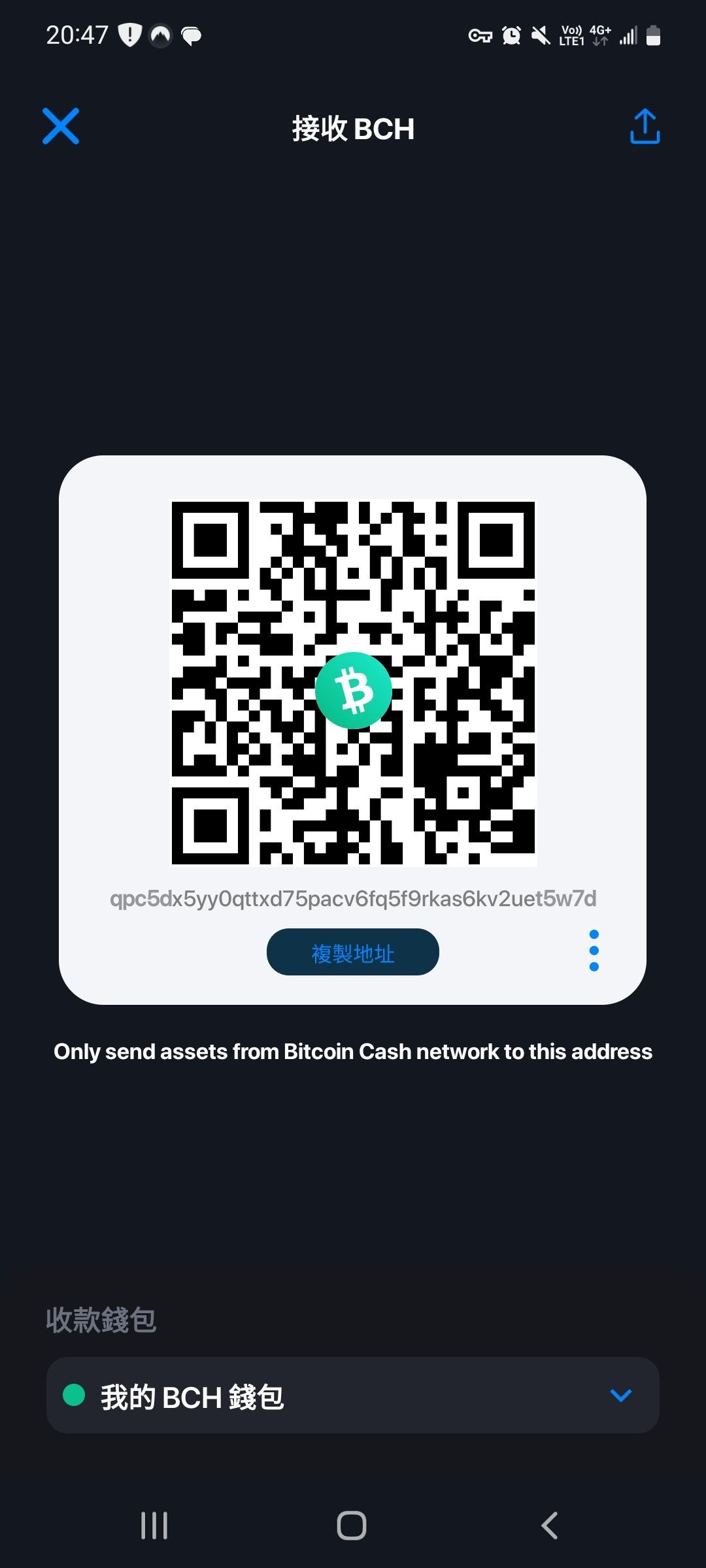
Task: Close the receive BCH screen
Action: tap(61, 126)
